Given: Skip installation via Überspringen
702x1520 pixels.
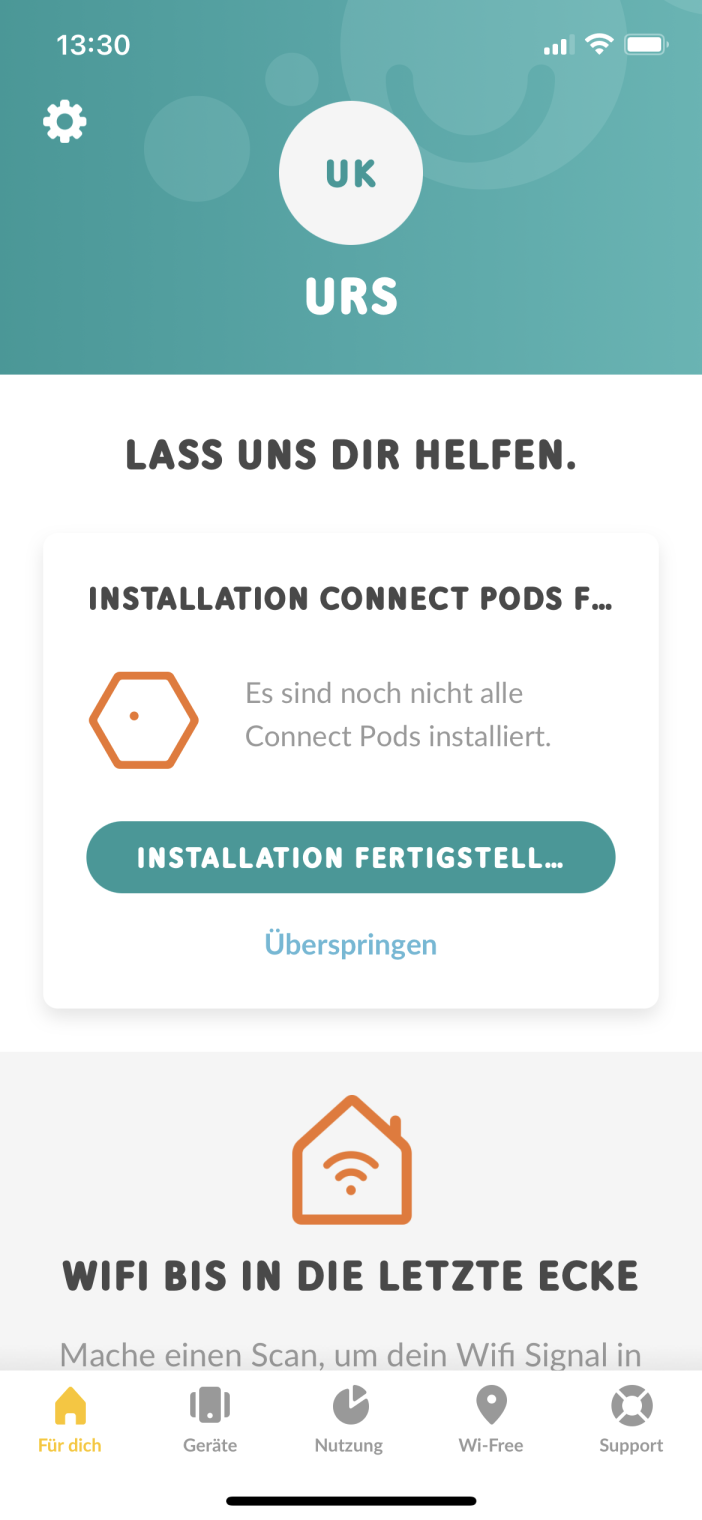Looking at the screenshot, I should (x=351, y=944).
